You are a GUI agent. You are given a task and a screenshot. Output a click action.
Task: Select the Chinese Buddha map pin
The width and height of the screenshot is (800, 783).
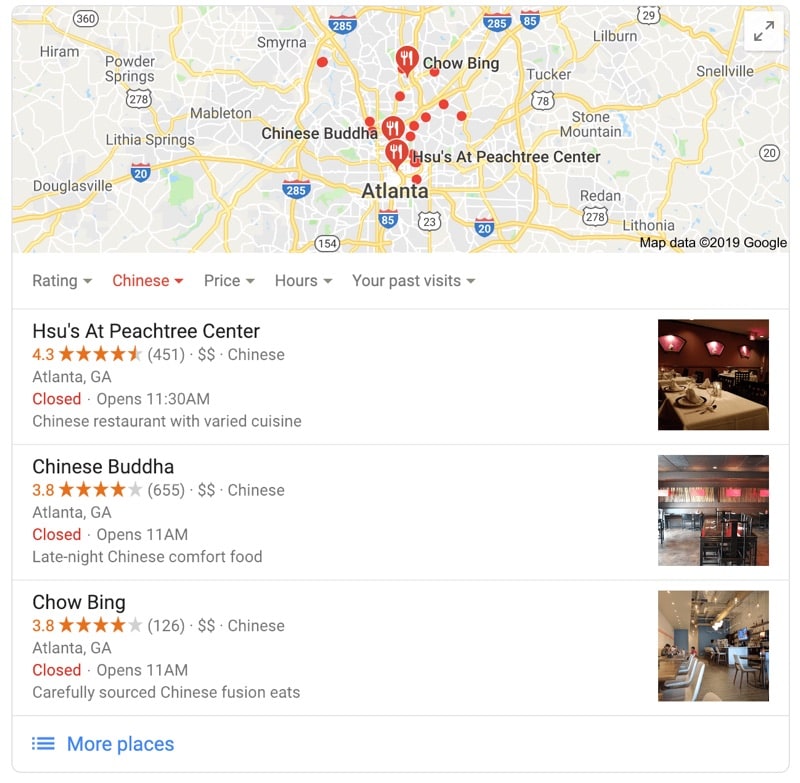pos(392,128)
